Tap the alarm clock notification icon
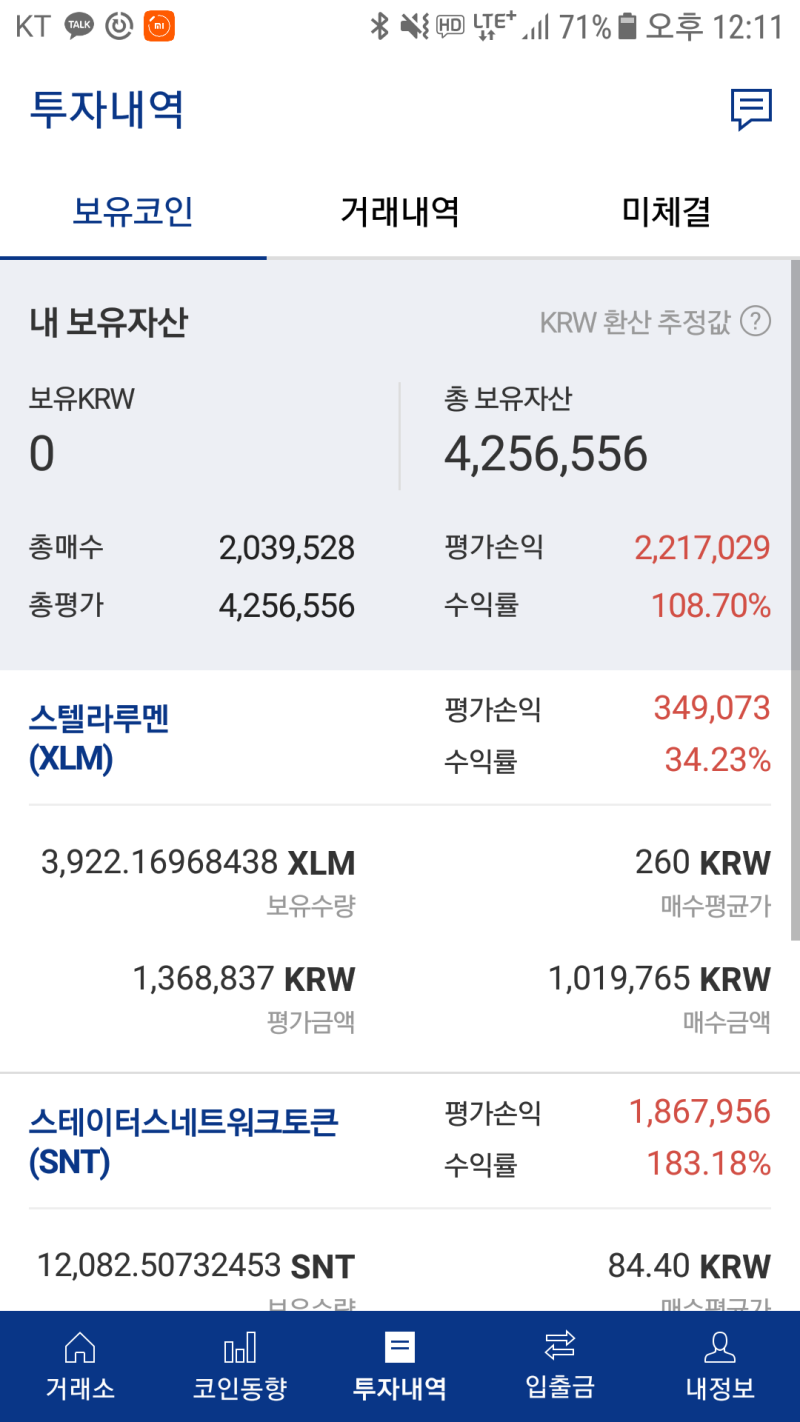Viewport: 800px width, 1422px height. point(120,27)
